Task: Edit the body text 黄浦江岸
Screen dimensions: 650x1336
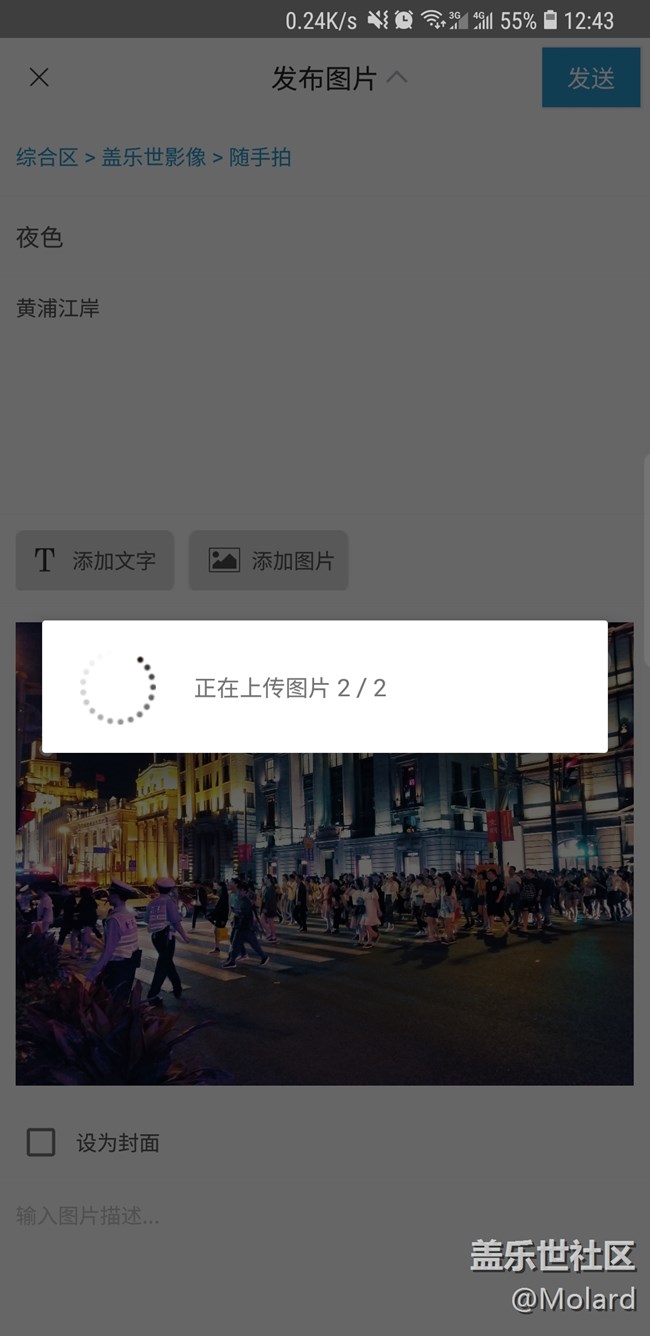Action: tap(58, 308)
